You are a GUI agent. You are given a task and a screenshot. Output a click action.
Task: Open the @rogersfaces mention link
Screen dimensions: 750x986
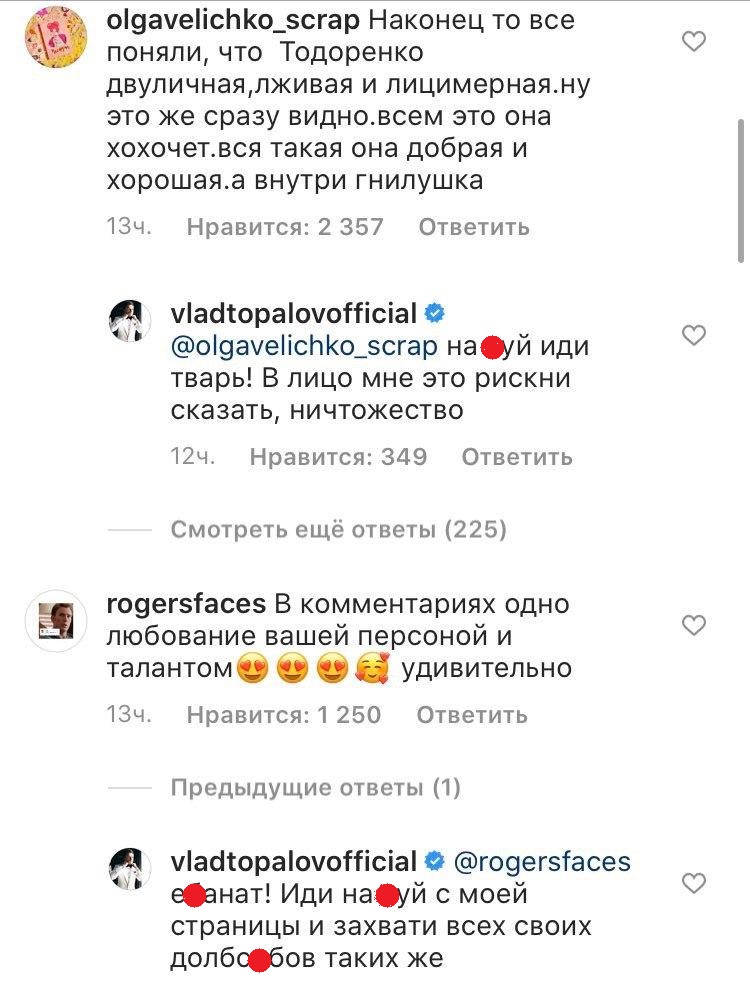(542, 861)
